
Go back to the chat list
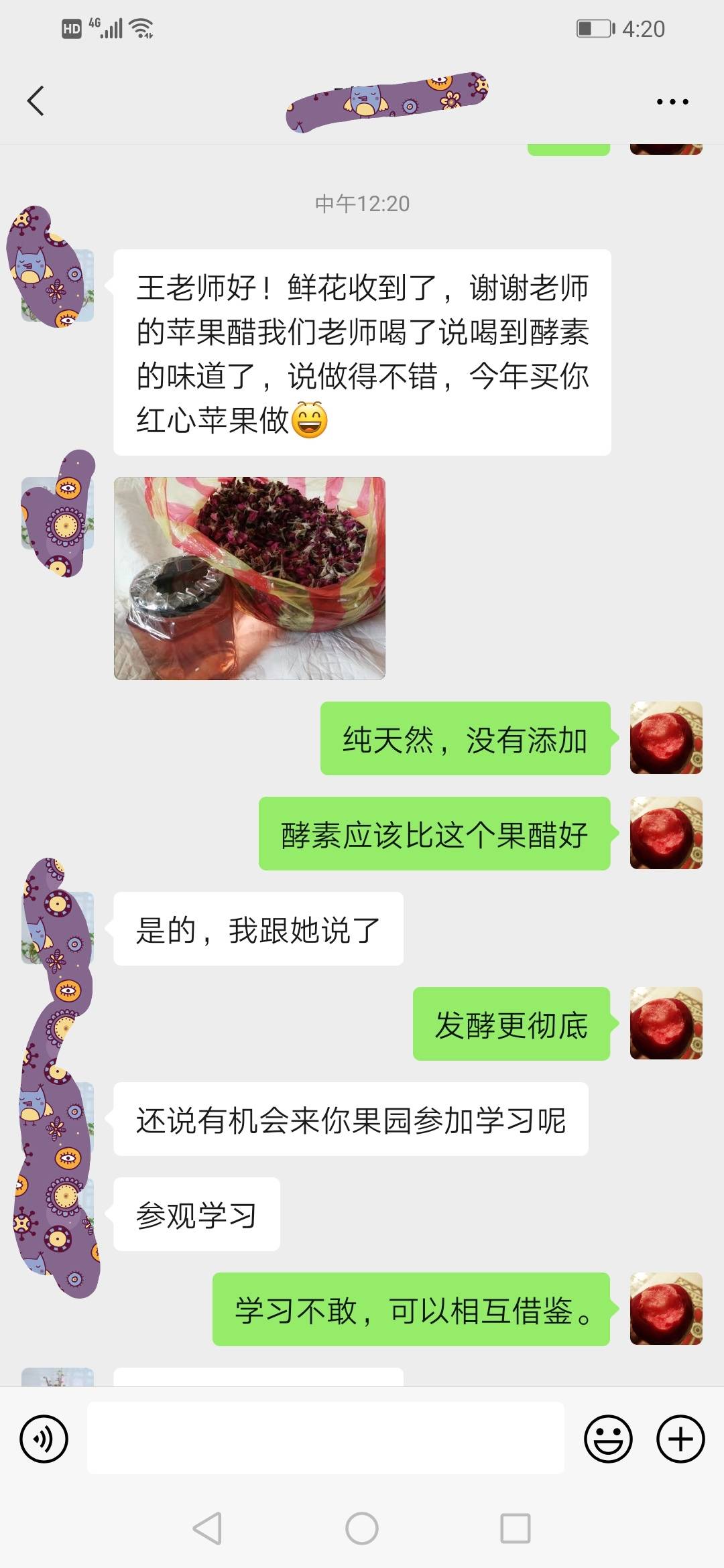(36, 101)
